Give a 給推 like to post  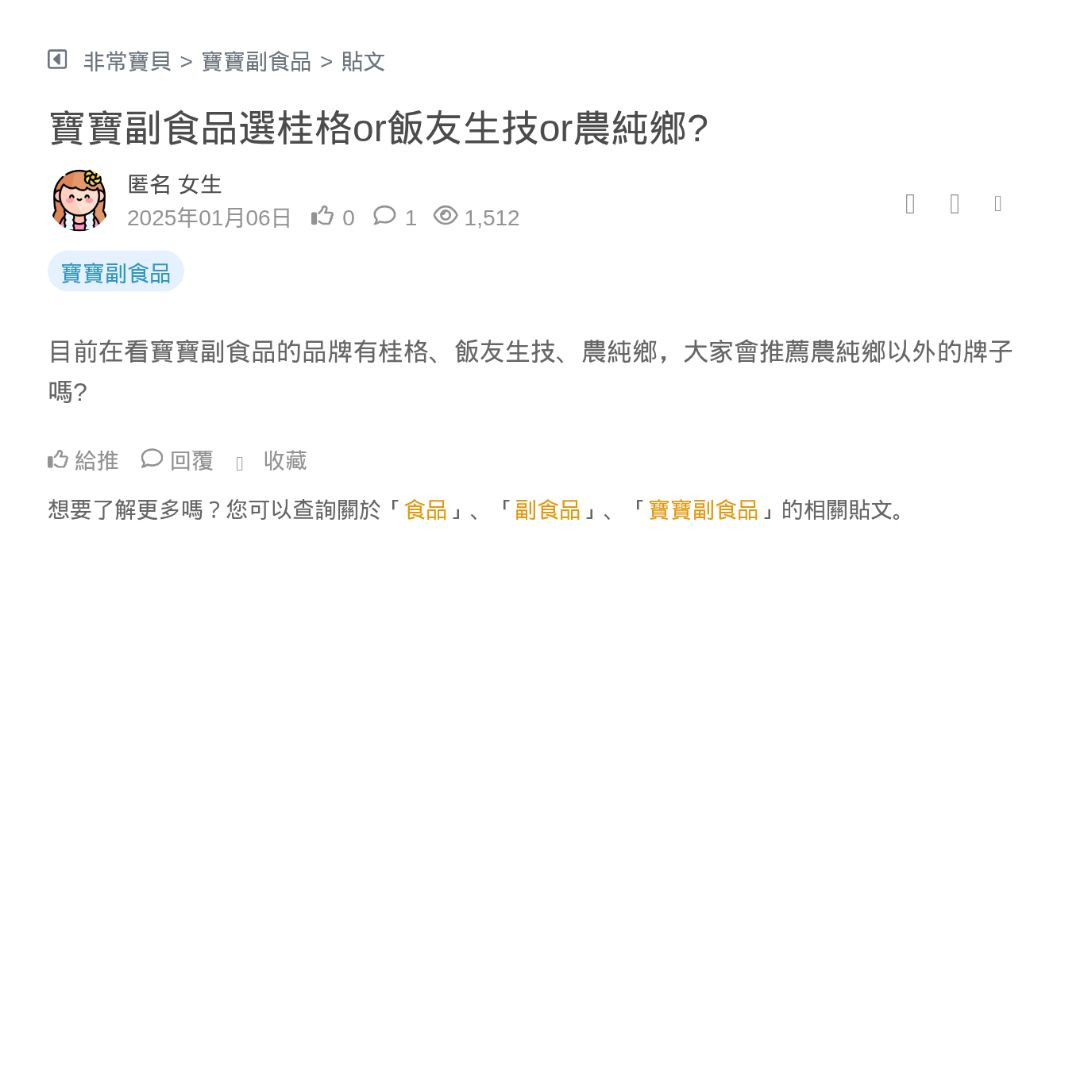(x=84, y=461)
